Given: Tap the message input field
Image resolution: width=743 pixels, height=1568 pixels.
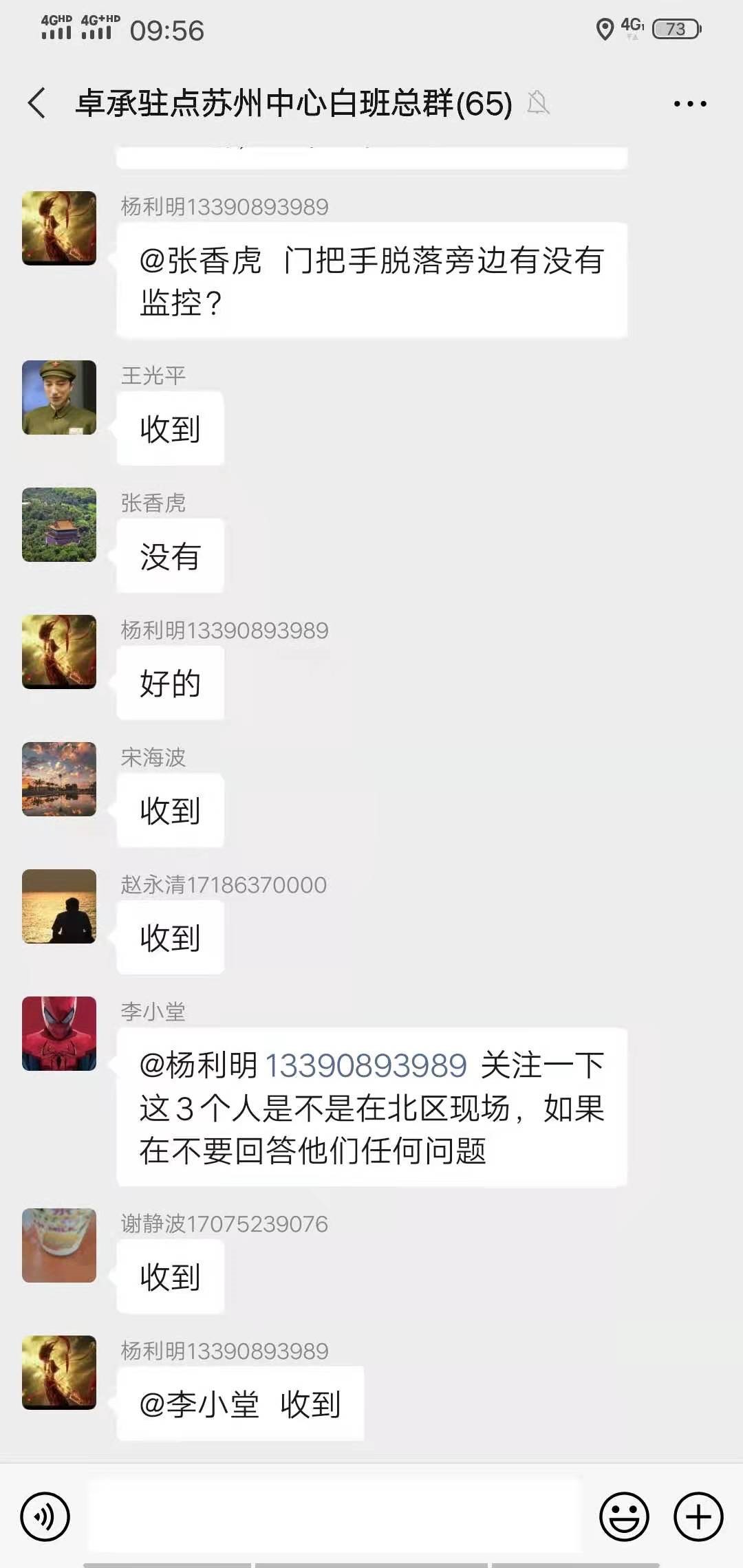Looking at the screenshot, I should pos(334,1516).
